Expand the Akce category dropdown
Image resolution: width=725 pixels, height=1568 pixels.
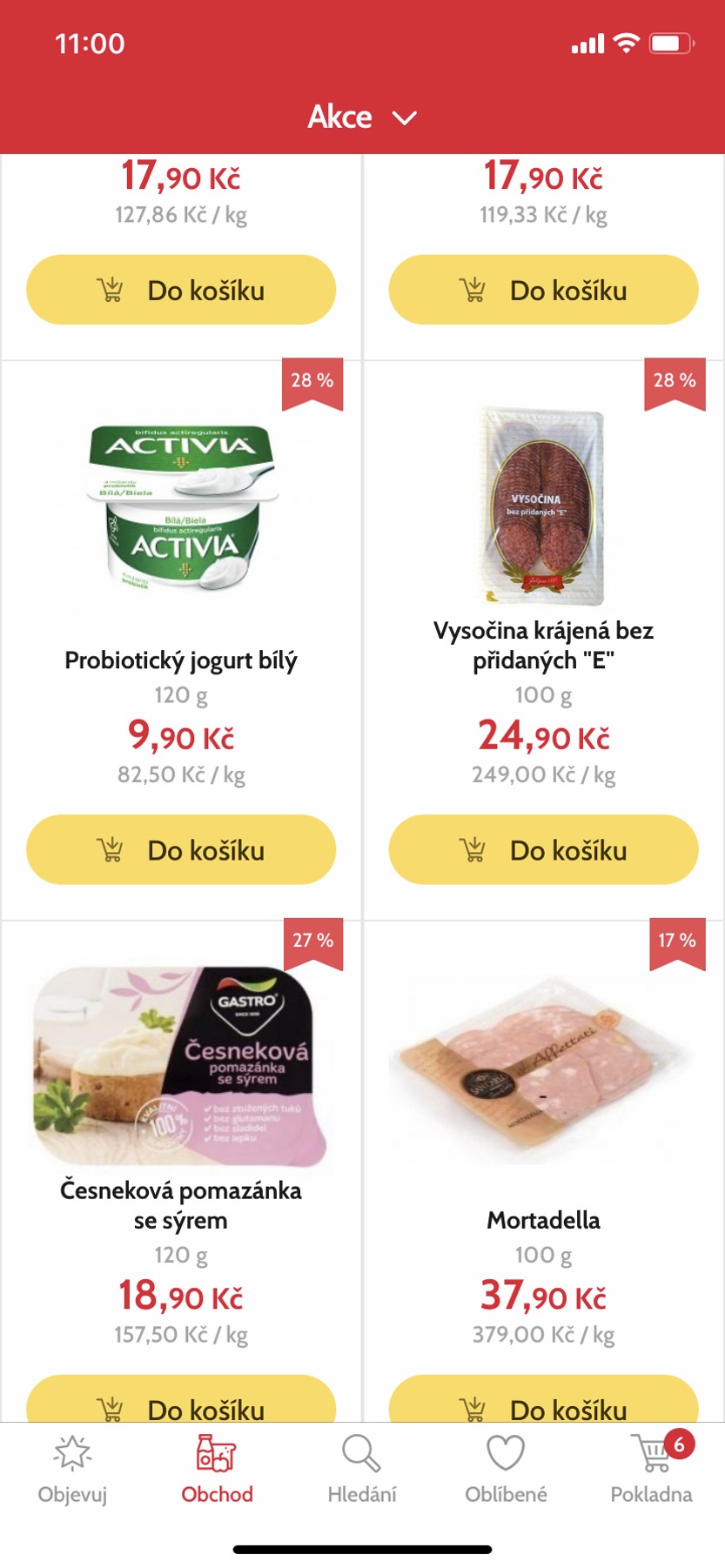click(x=362, y=117)
